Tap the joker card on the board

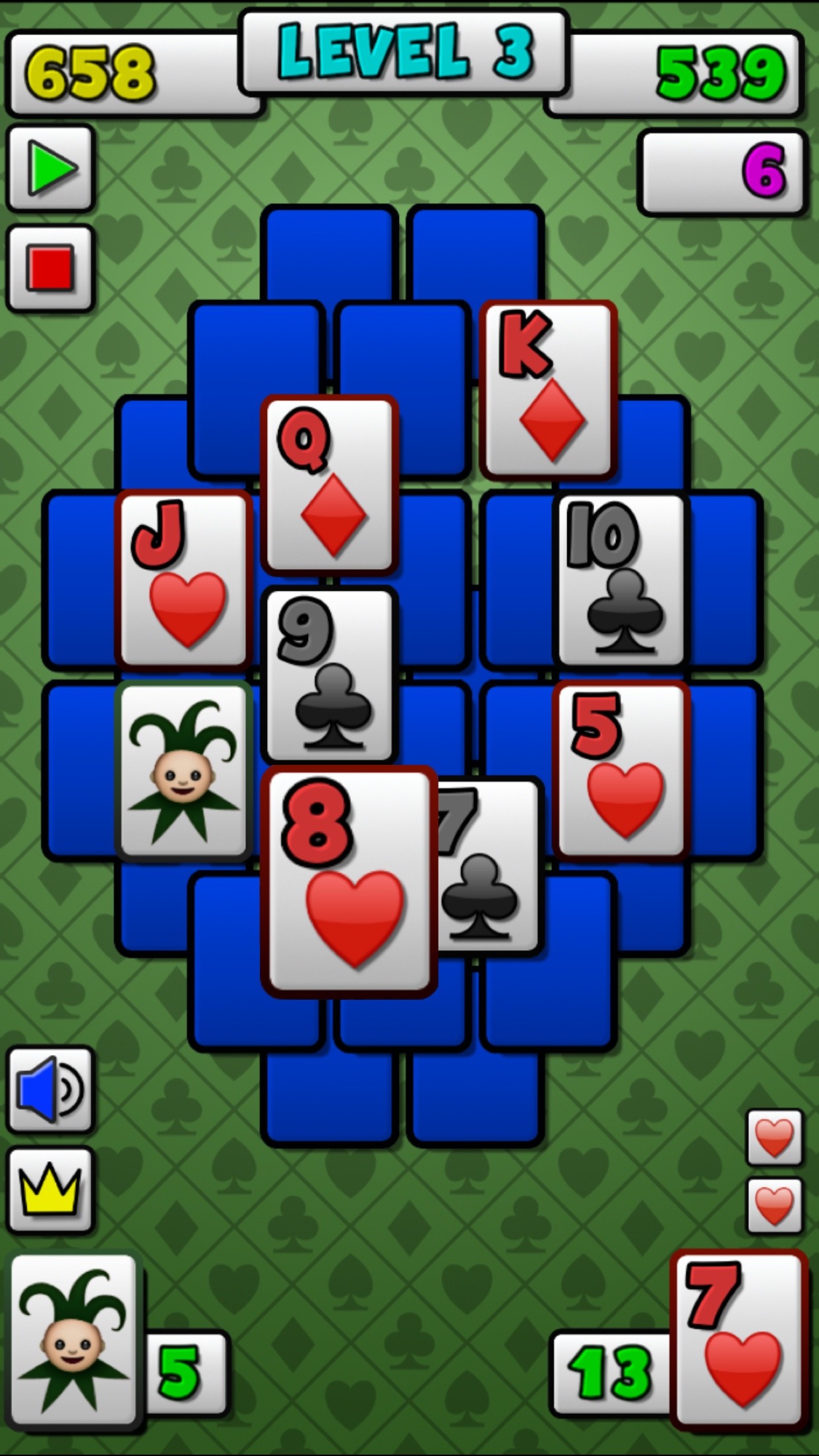(x=183, y=770)
